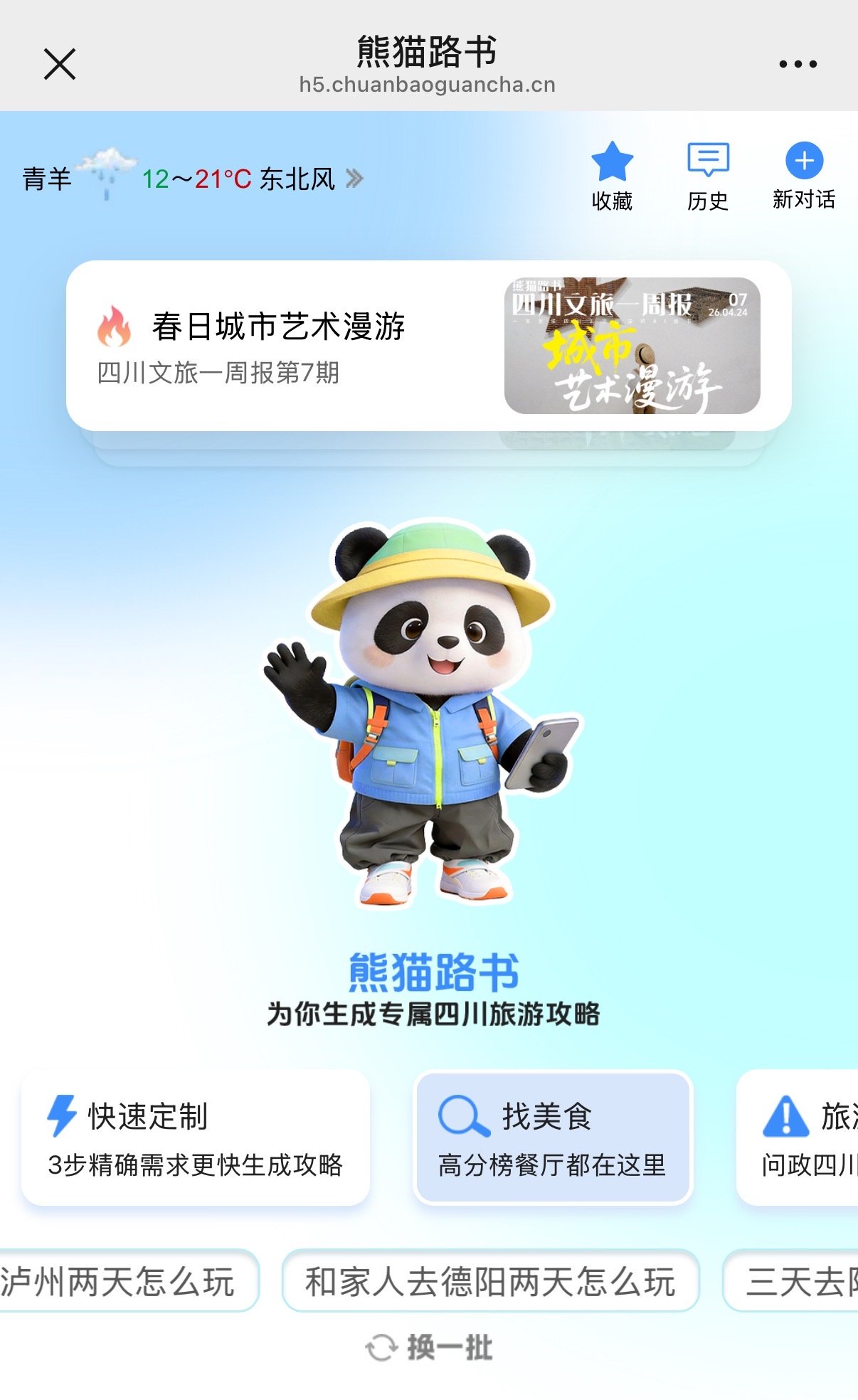
Task: View 历史 conversation history
Action: [708, 176]
